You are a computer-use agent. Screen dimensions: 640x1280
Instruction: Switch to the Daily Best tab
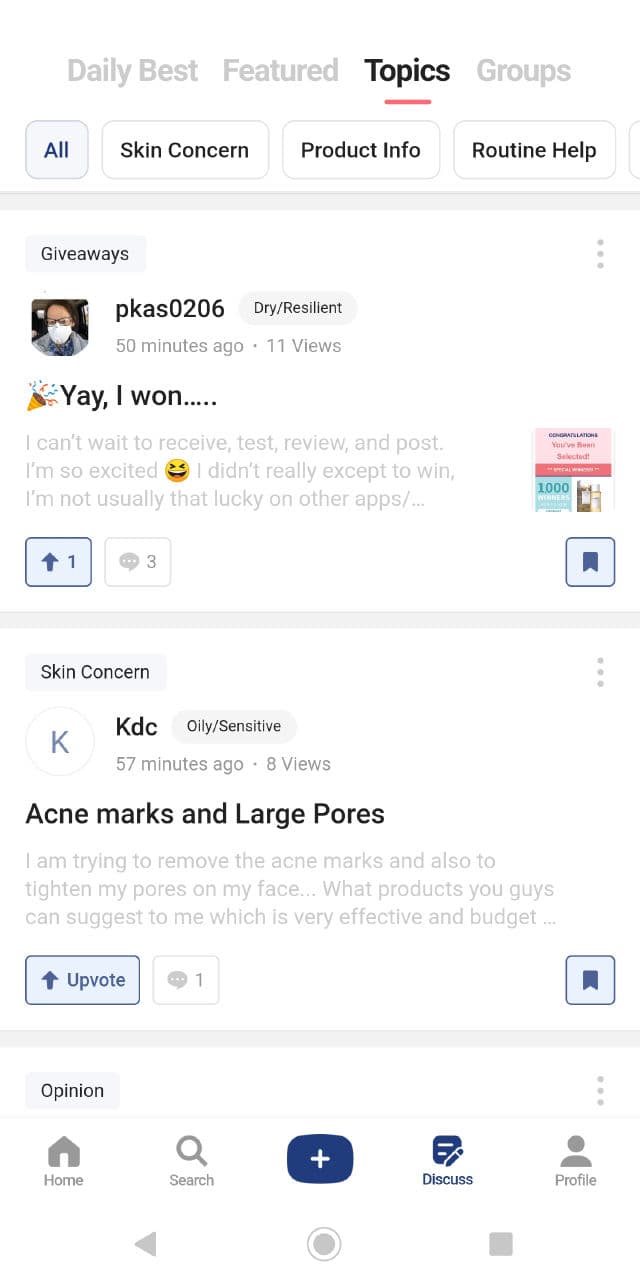click(x=132, y=71)
